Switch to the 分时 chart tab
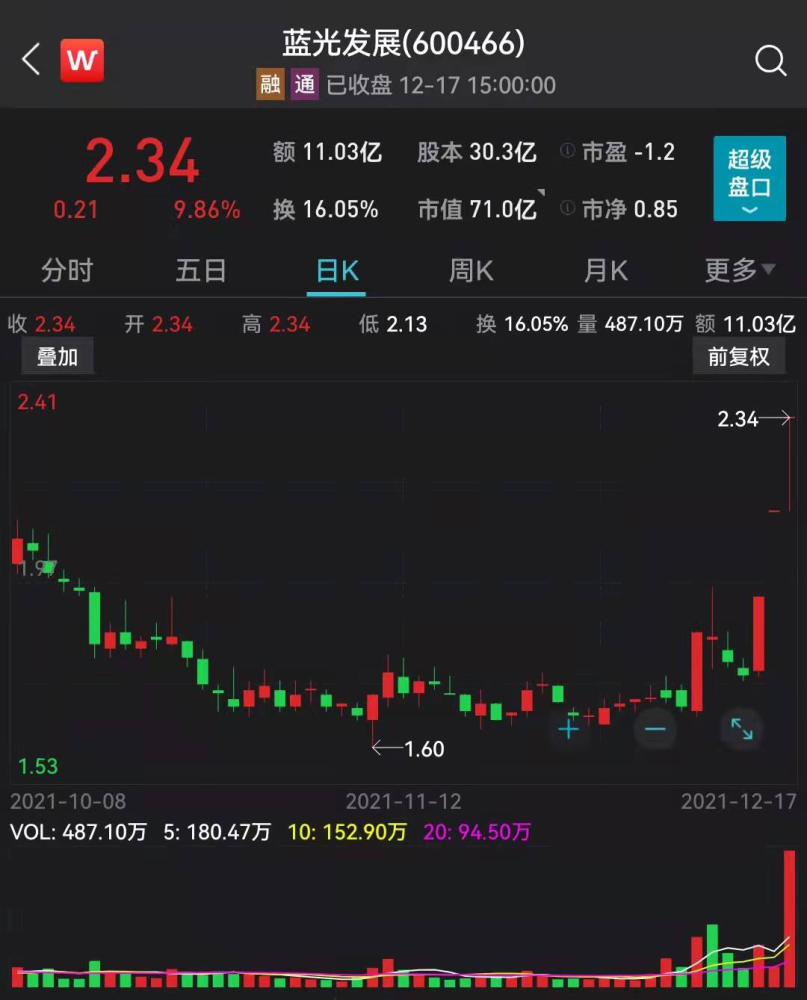This screenshot has height=1000, width=807. click(x=67, y=271)
